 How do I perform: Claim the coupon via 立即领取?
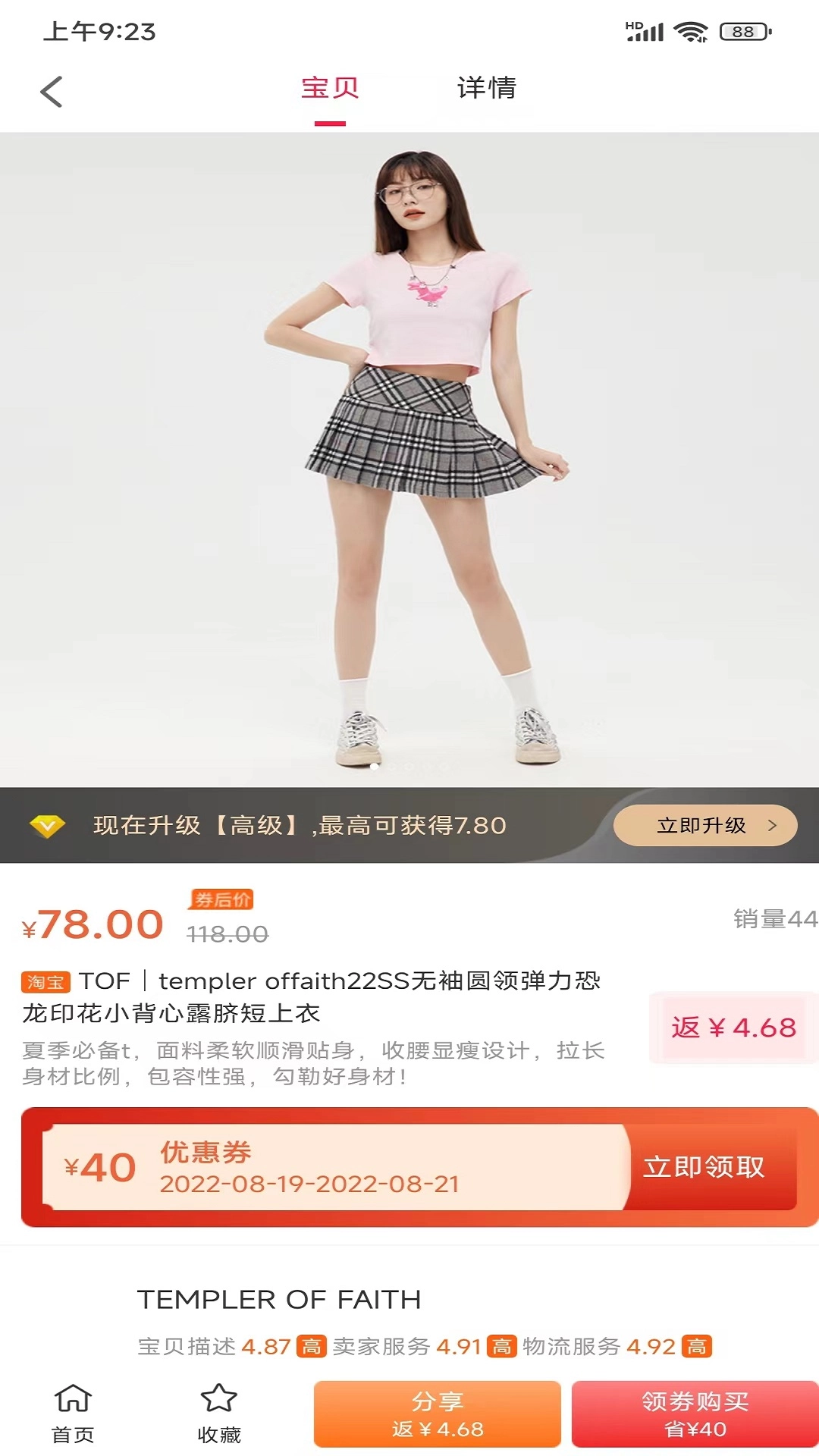pos(705,1168)
